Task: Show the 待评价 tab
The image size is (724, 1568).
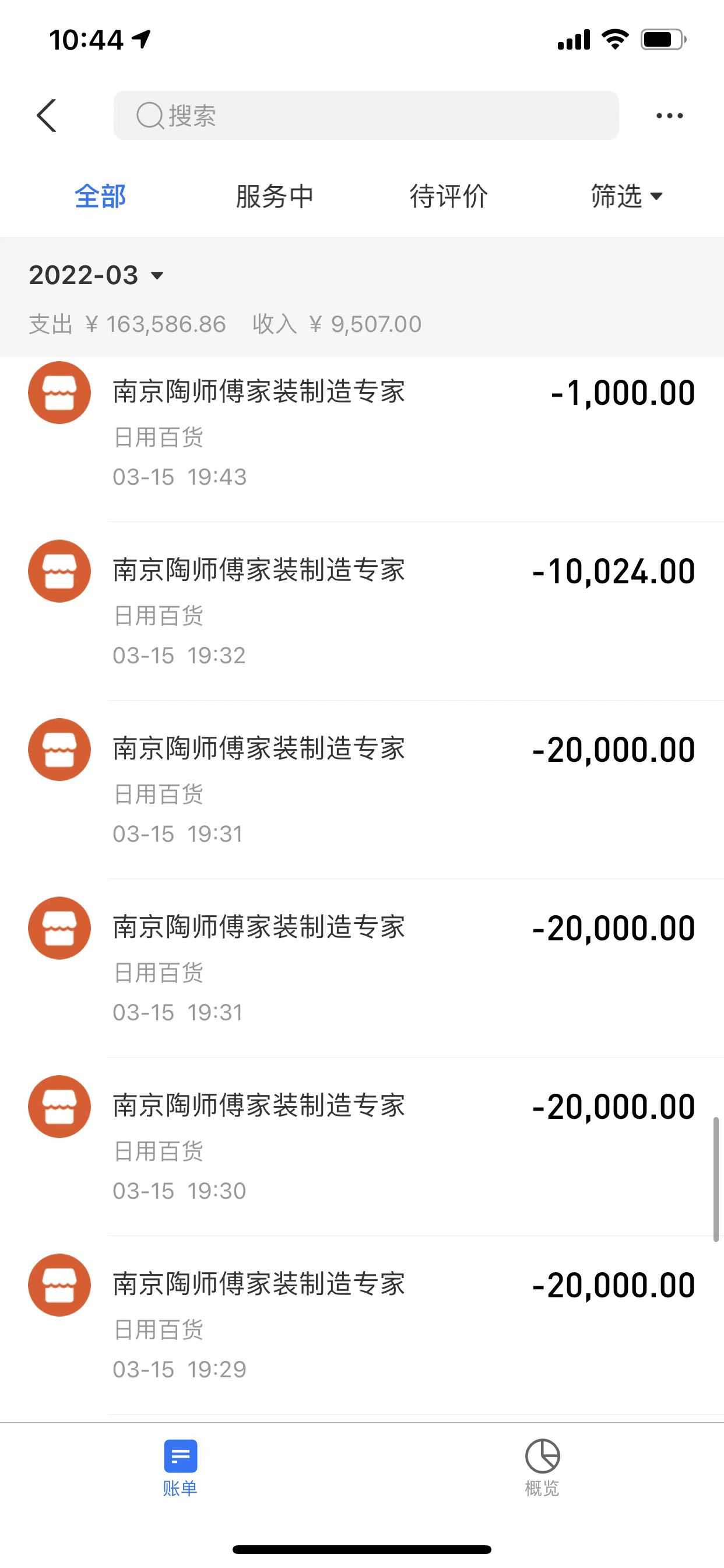Action: (x=448, y=197)
